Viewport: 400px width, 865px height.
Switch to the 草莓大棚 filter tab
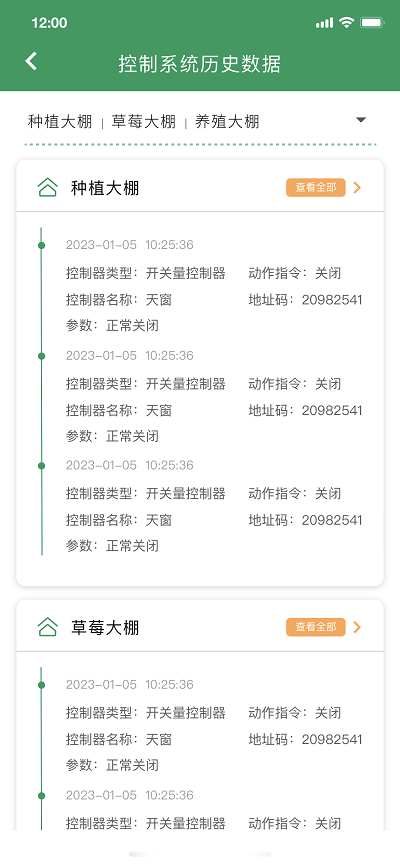pyautogui.click(x=143, y=121)
